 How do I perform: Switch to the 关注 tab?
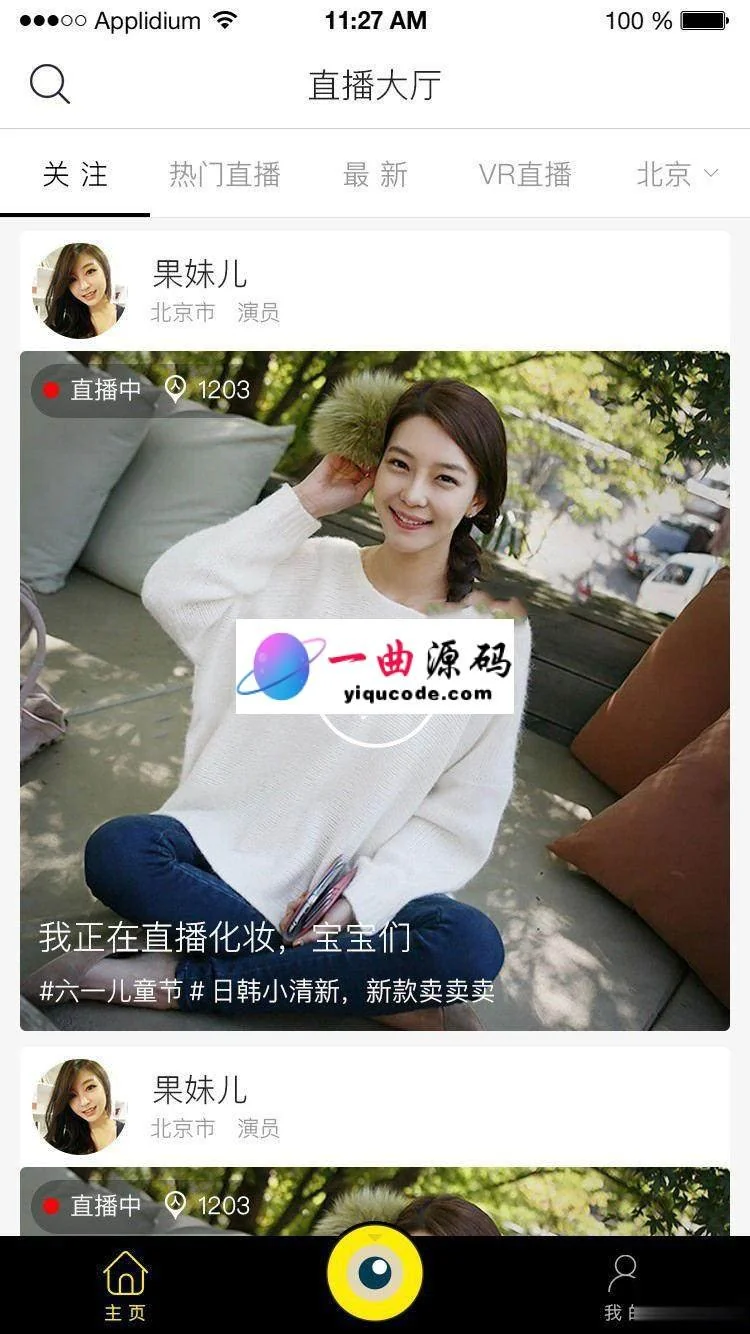[75, 175]
